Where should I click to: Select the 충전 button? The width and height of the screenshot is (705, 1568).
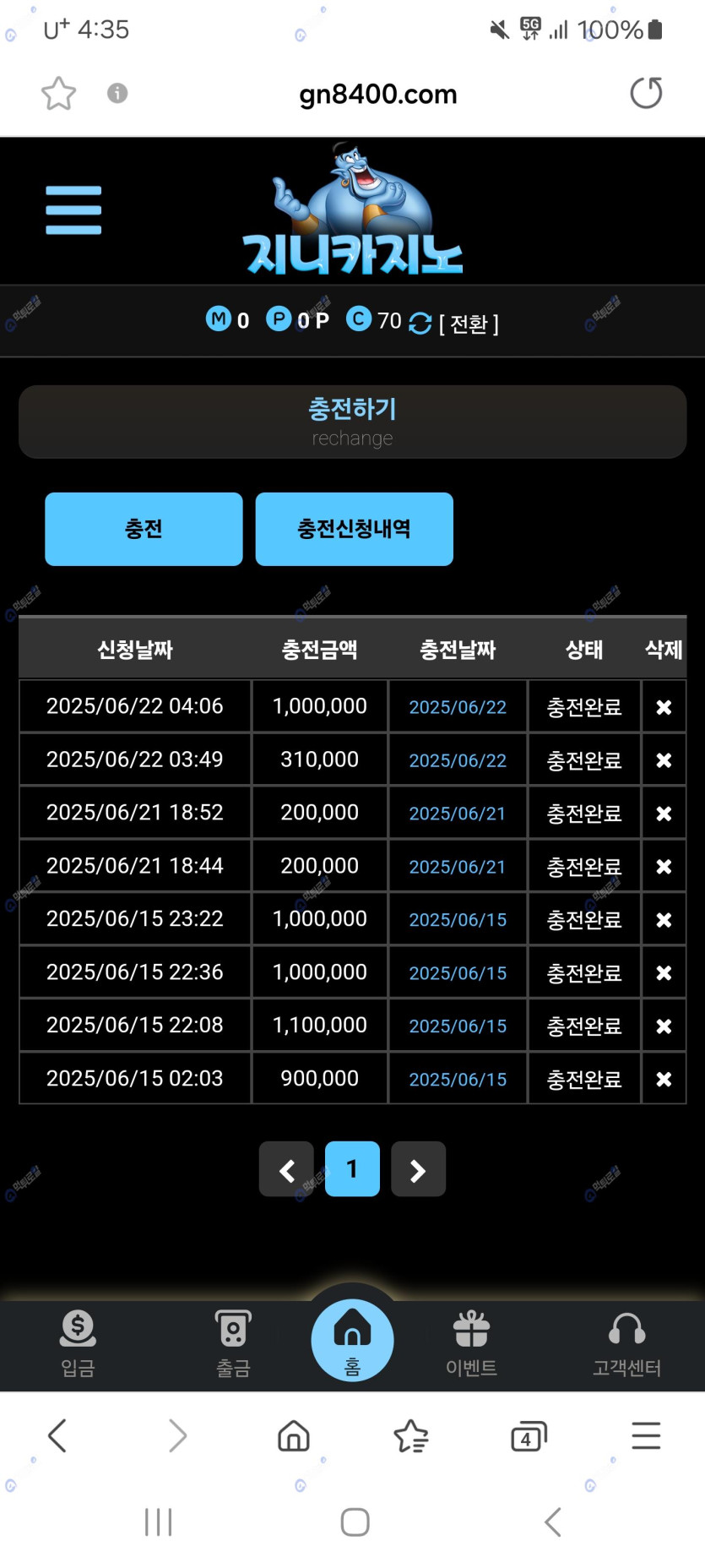click(x=144, y=529)
